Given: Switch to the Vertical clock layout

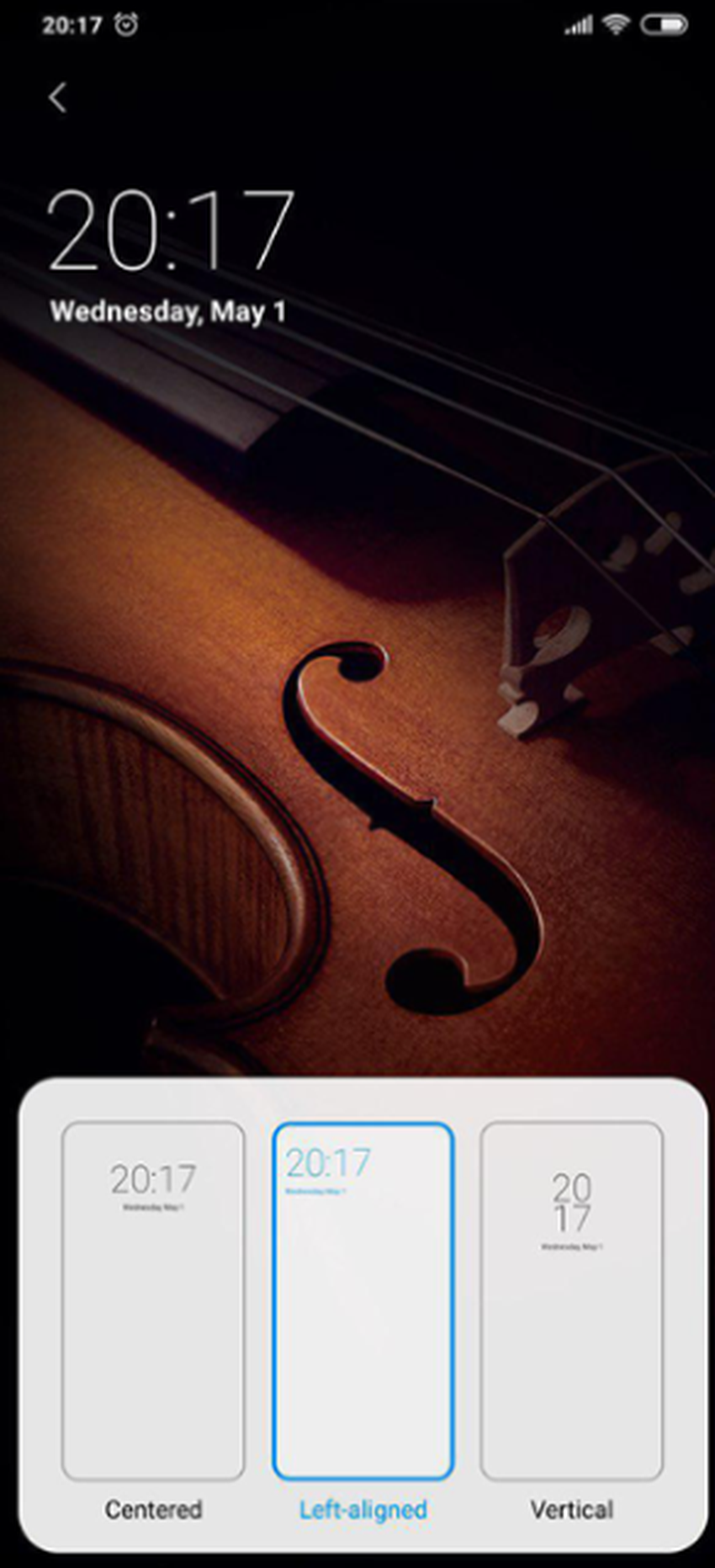Looking at the screenshot, I should [x=571, y=1300].
